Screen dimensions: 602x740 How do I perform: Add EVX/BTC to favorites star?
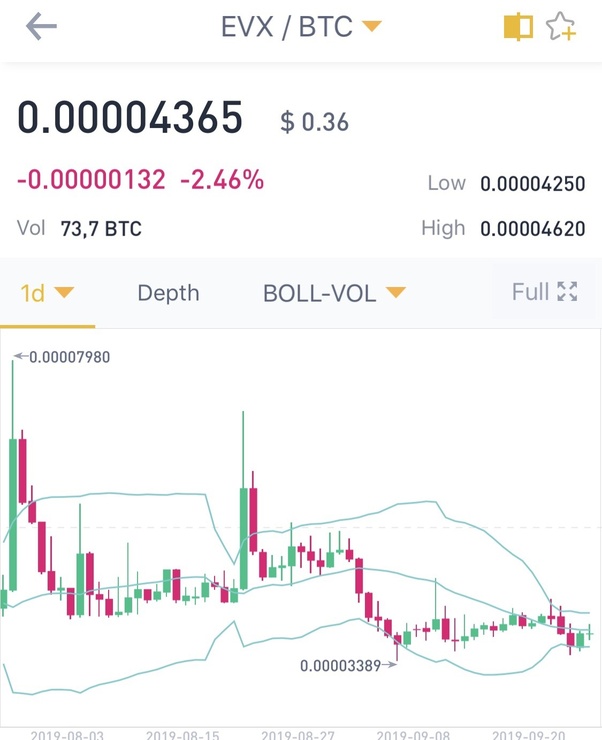[561, 27]
